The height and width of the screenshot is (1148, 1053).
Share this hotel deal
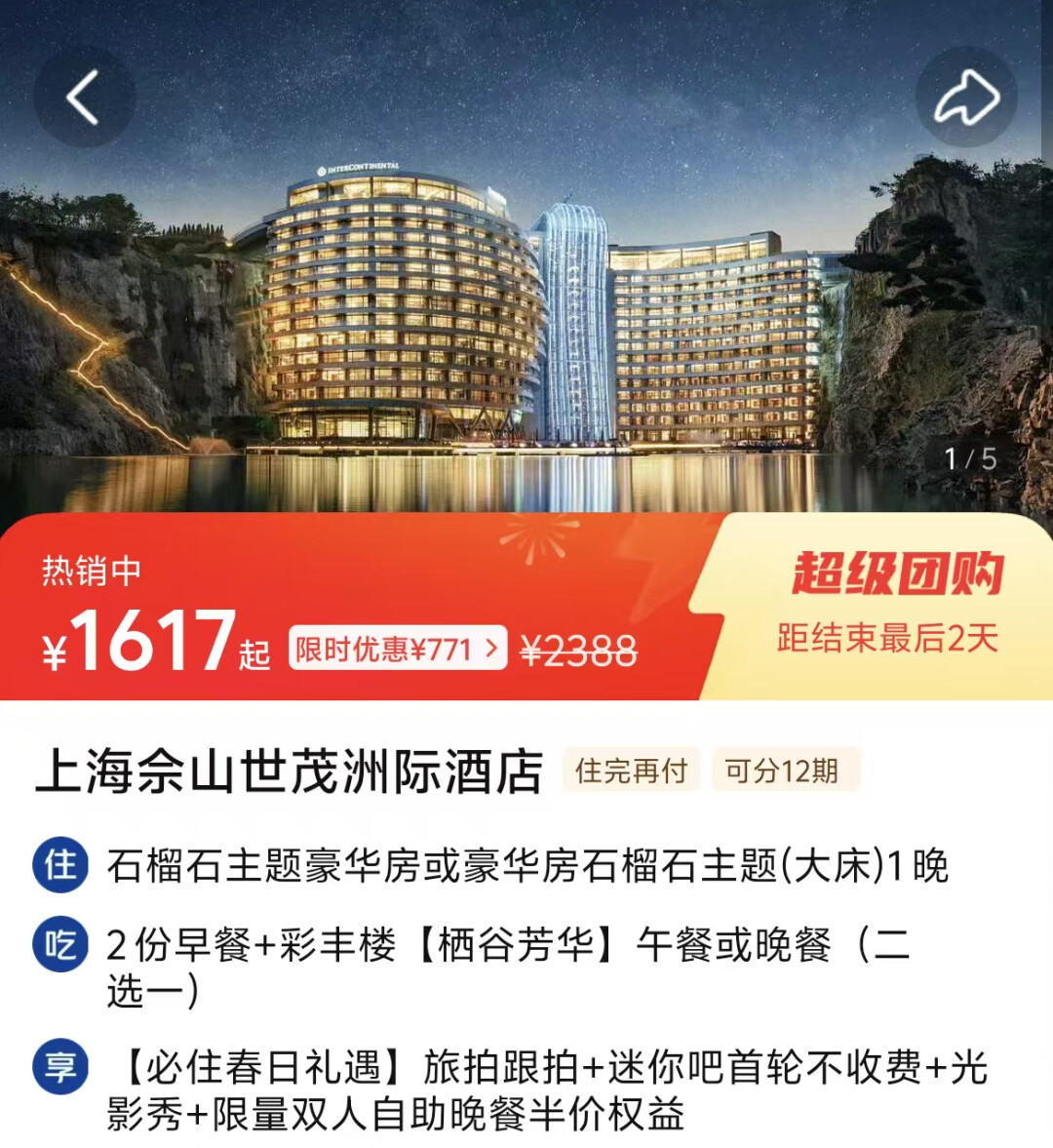[x=965, y=98]
